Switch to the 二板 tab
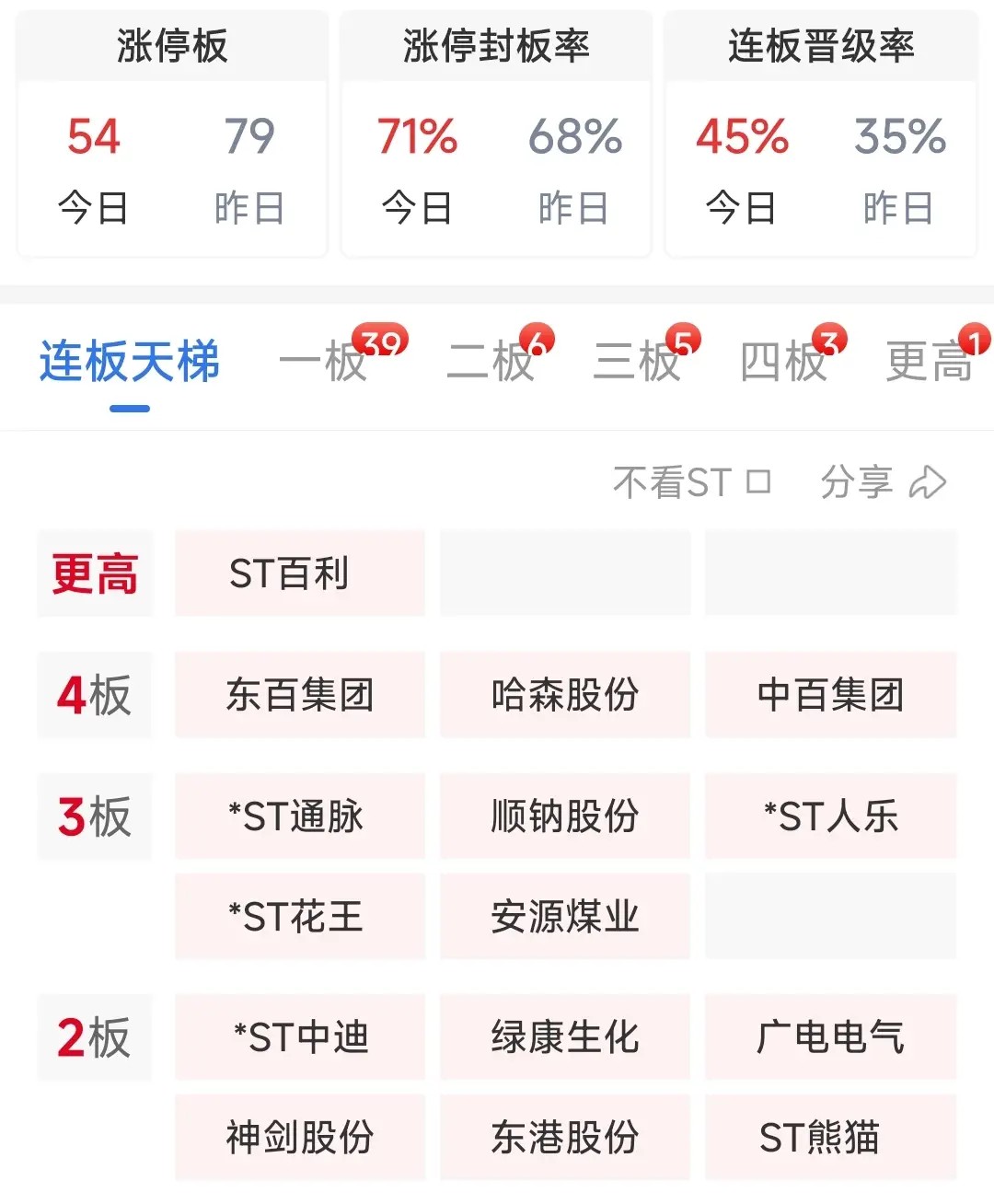The width and height of the screenshot is (994, 1204). [x=491, y=361]
